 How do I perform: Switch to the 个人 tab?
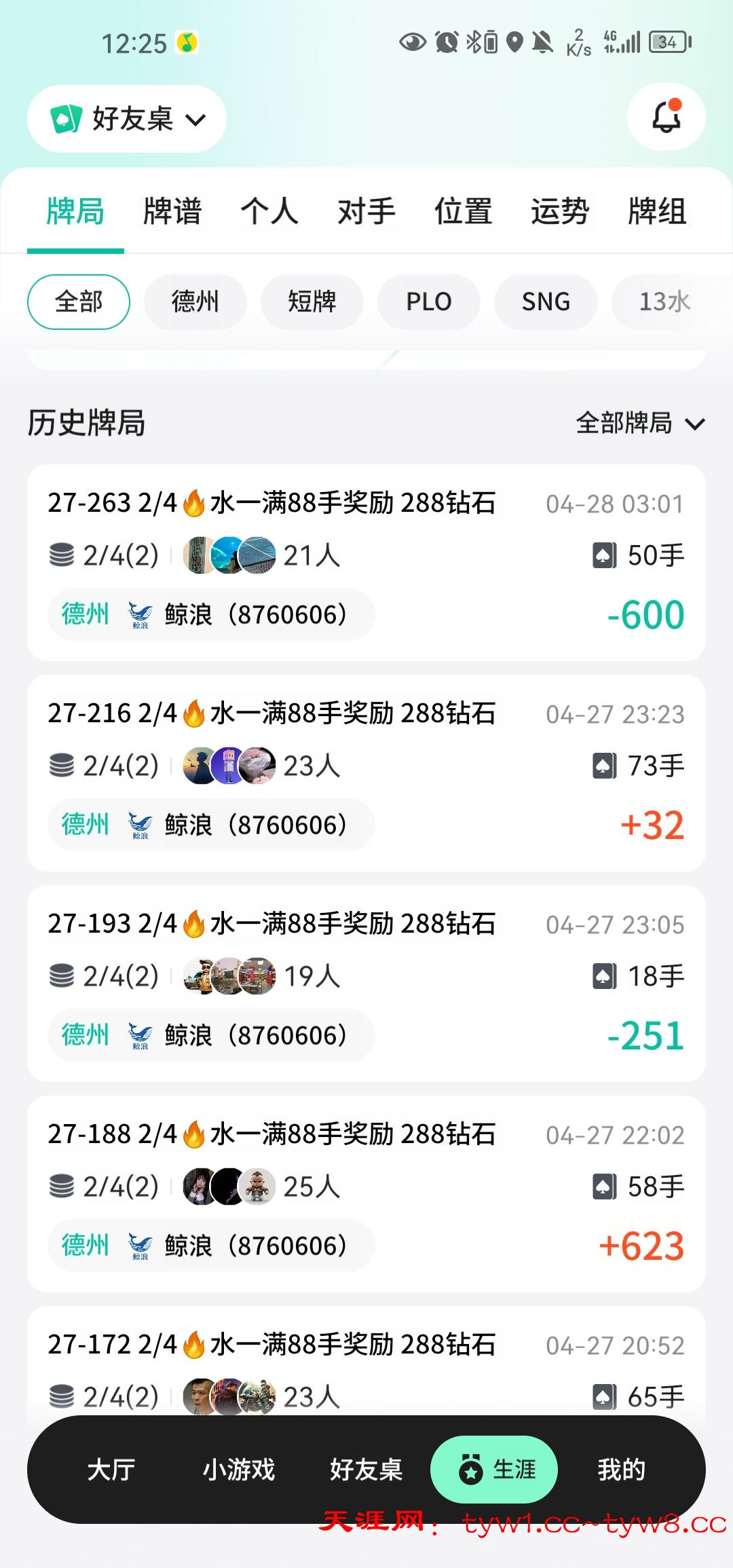(x=269, y=211)
